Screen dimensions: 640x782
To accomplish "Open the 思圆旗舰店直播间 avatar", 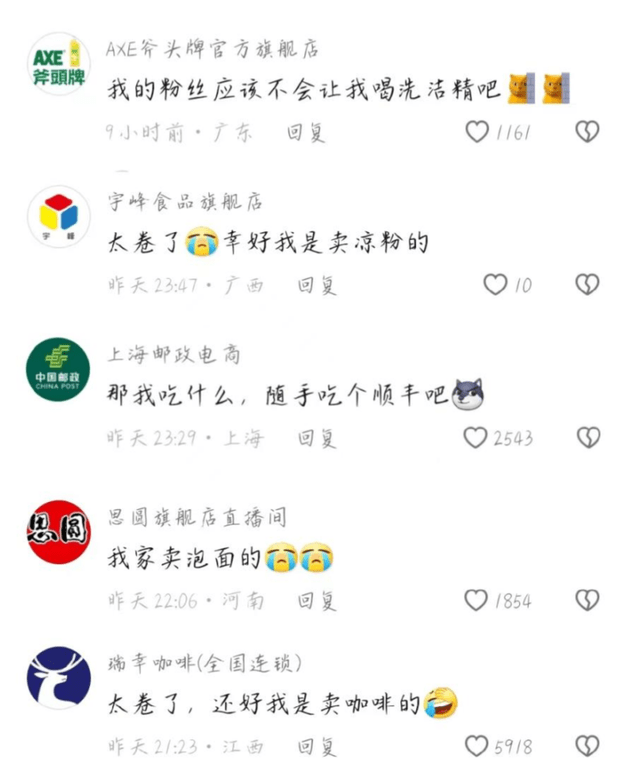I will pos(58,533).
